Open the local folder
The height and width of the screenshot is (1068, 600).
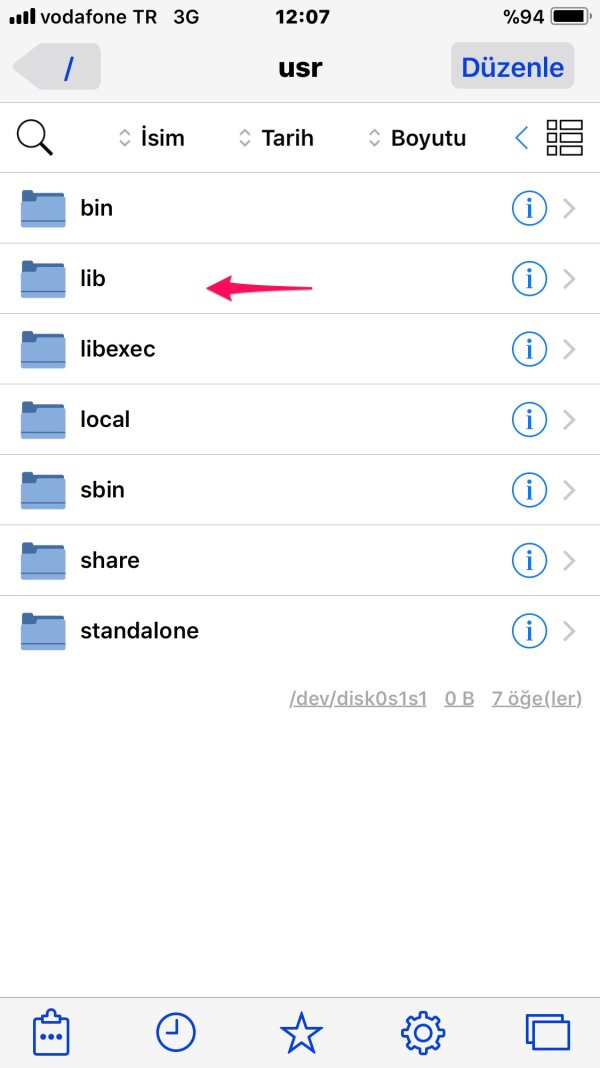click(x=105, y=420)
